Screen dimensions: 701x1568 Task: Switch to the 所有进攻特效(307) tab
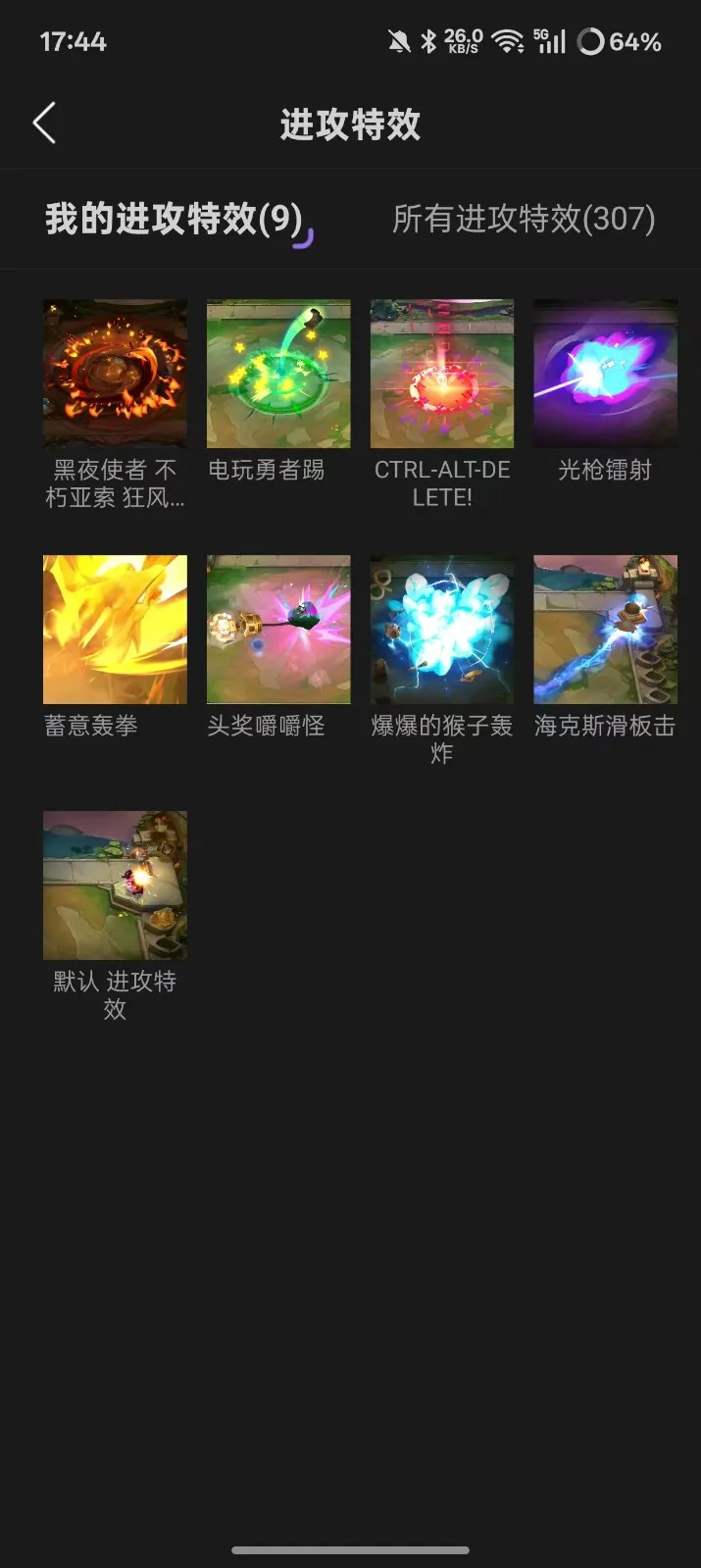524,219
